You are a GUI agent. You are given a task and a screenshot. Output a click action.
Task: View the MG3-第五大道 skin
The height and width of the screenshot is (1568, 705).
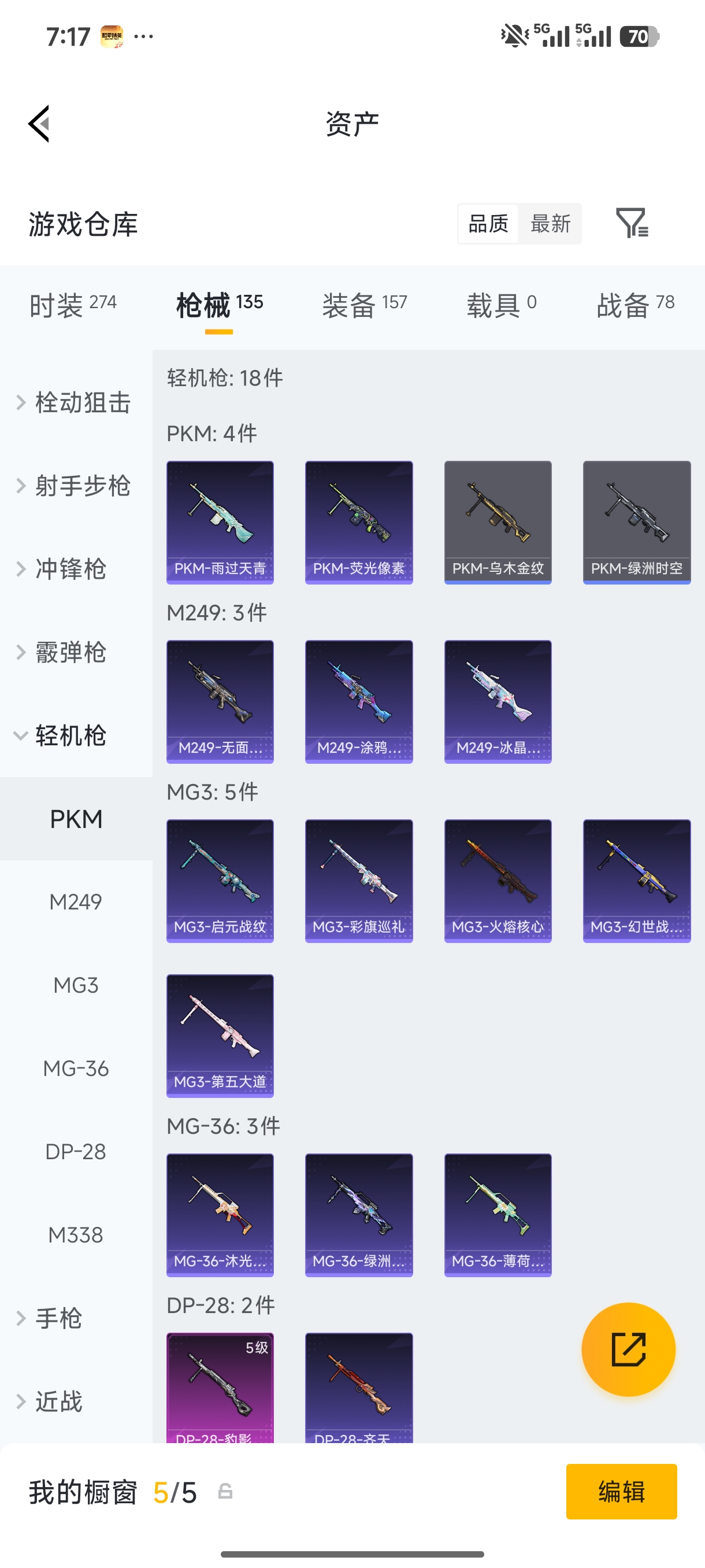(220, 1036)
